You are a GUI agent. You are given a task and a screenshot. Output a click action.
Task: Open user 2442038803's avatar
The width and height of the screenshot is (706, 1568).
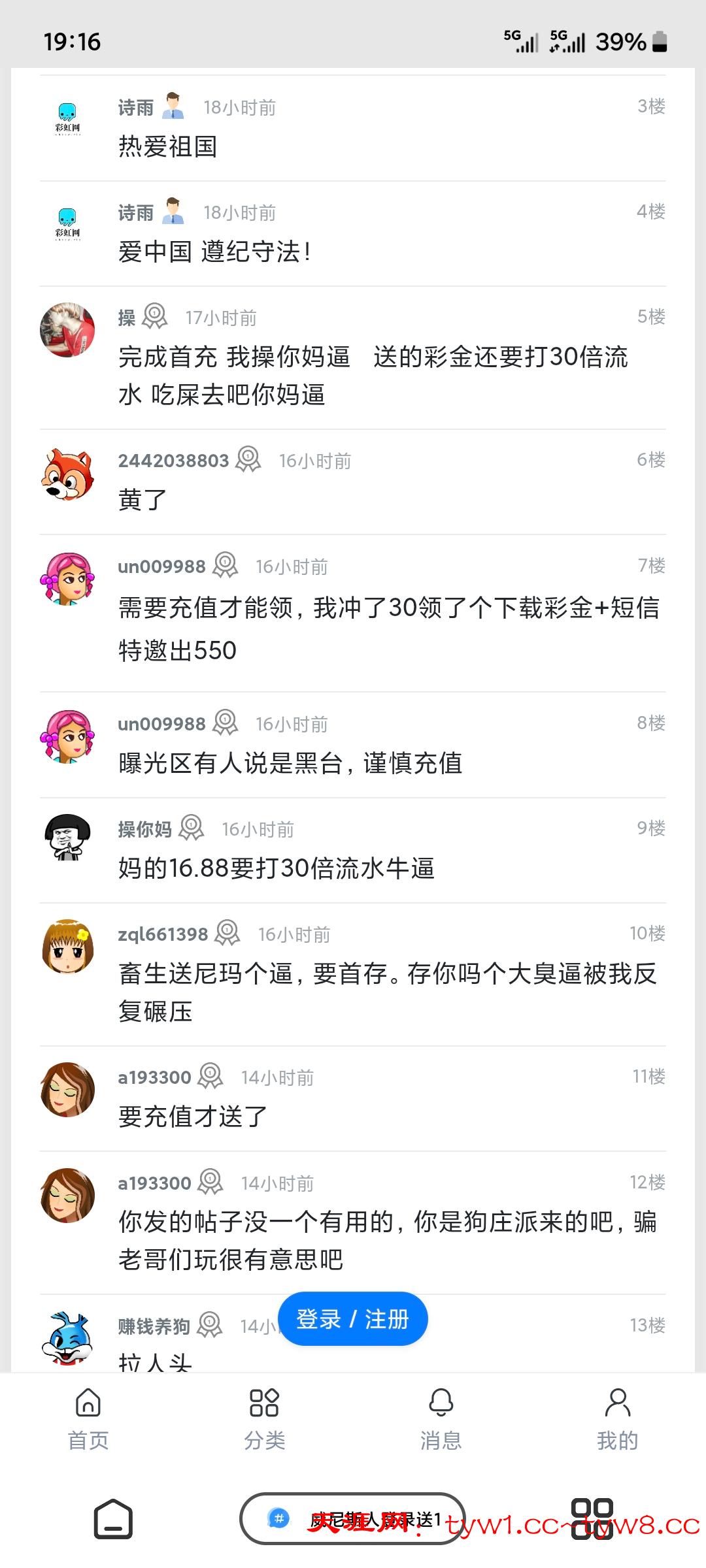(x=67, y=475)
